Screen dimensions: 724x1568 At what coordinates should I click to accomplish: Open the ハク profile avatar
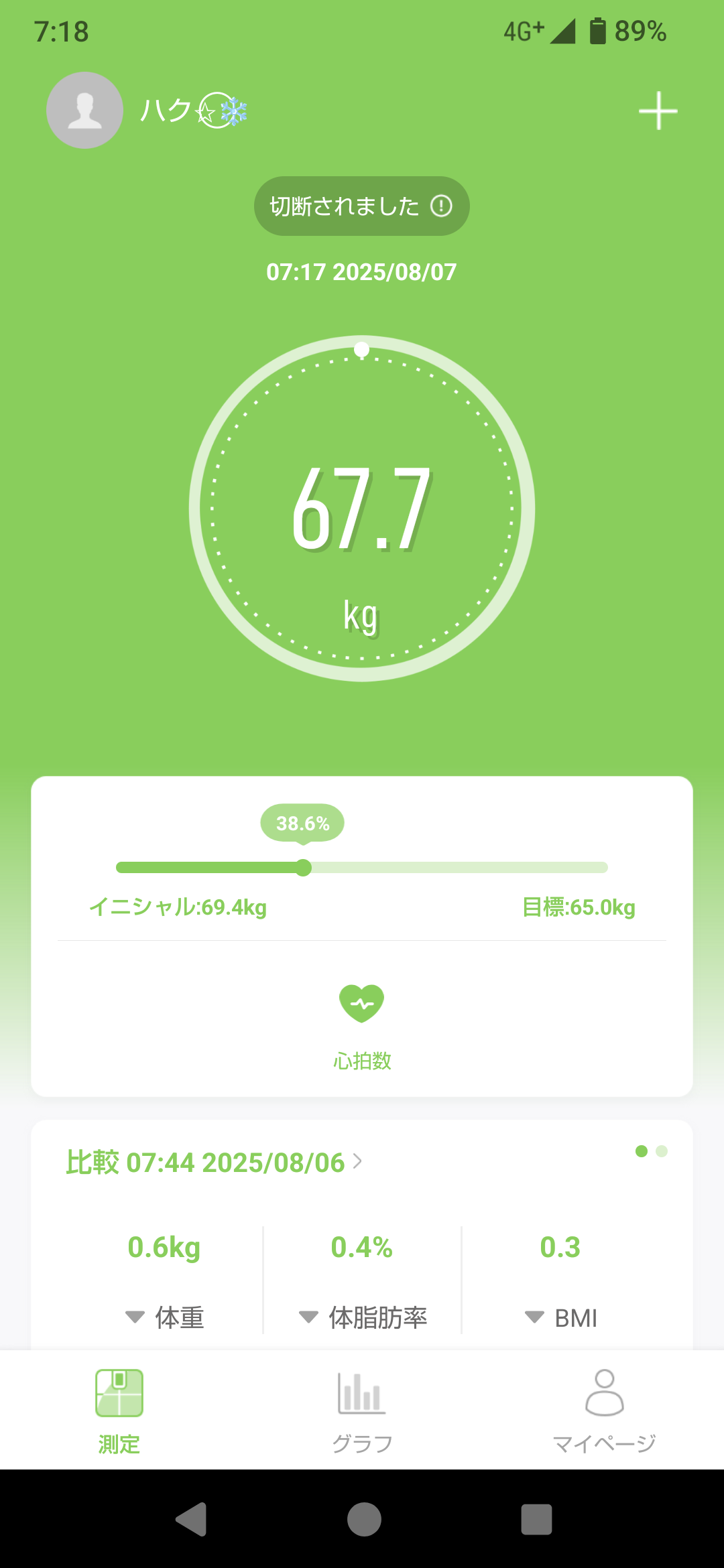(x=84, y=111)
